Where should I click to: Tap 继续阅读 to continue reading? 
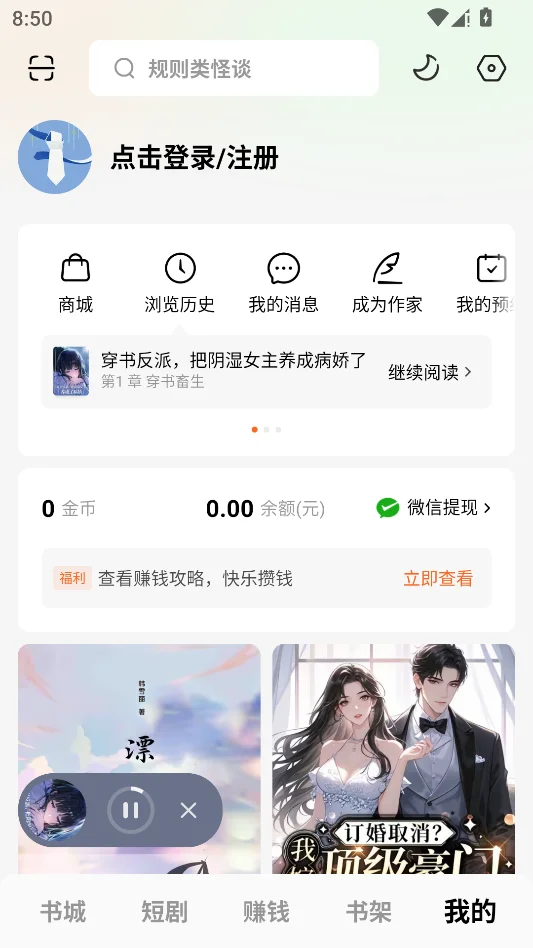430,372
